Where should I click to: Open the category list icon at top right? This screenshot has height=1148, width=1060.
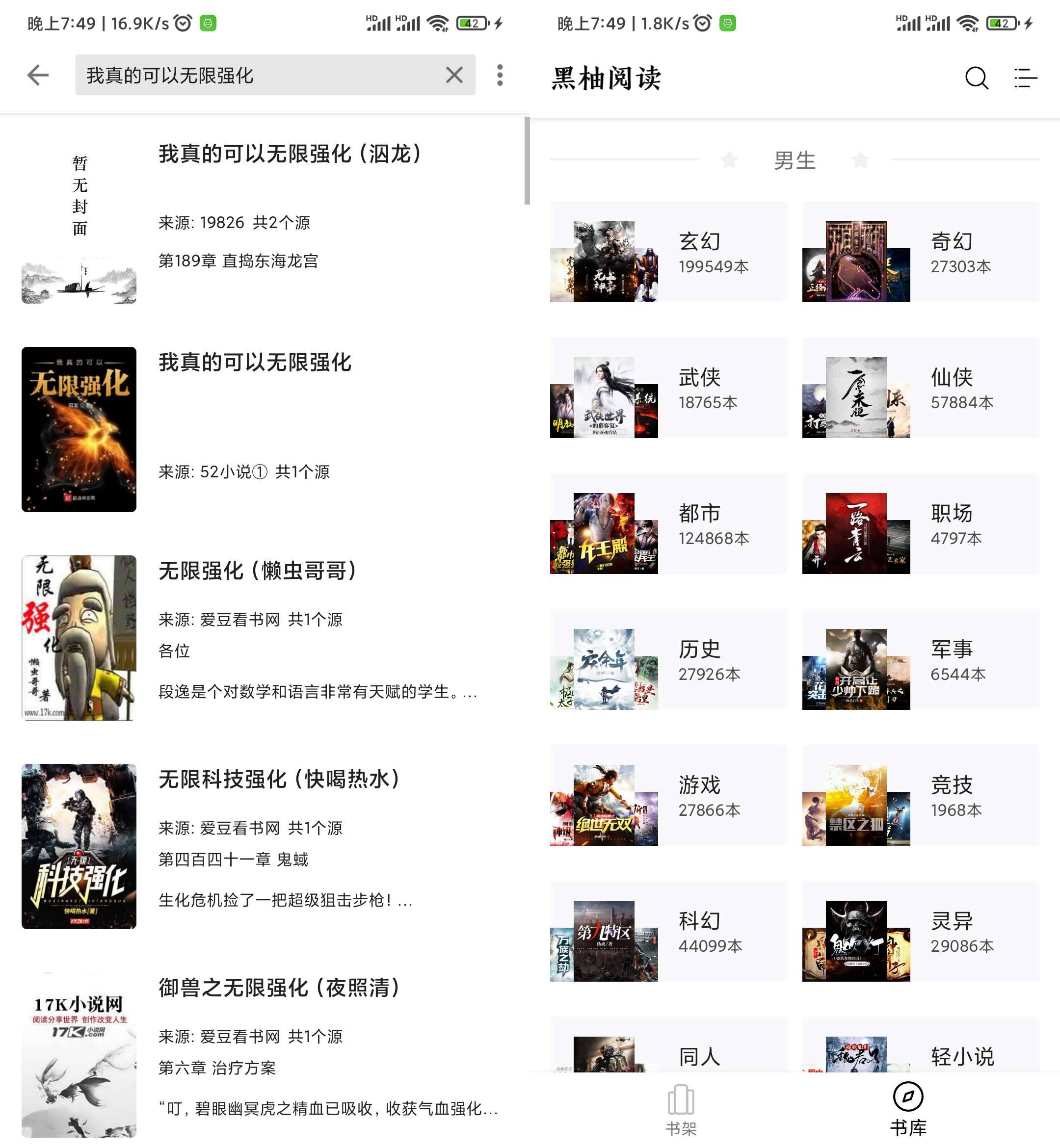[1025, 78]
